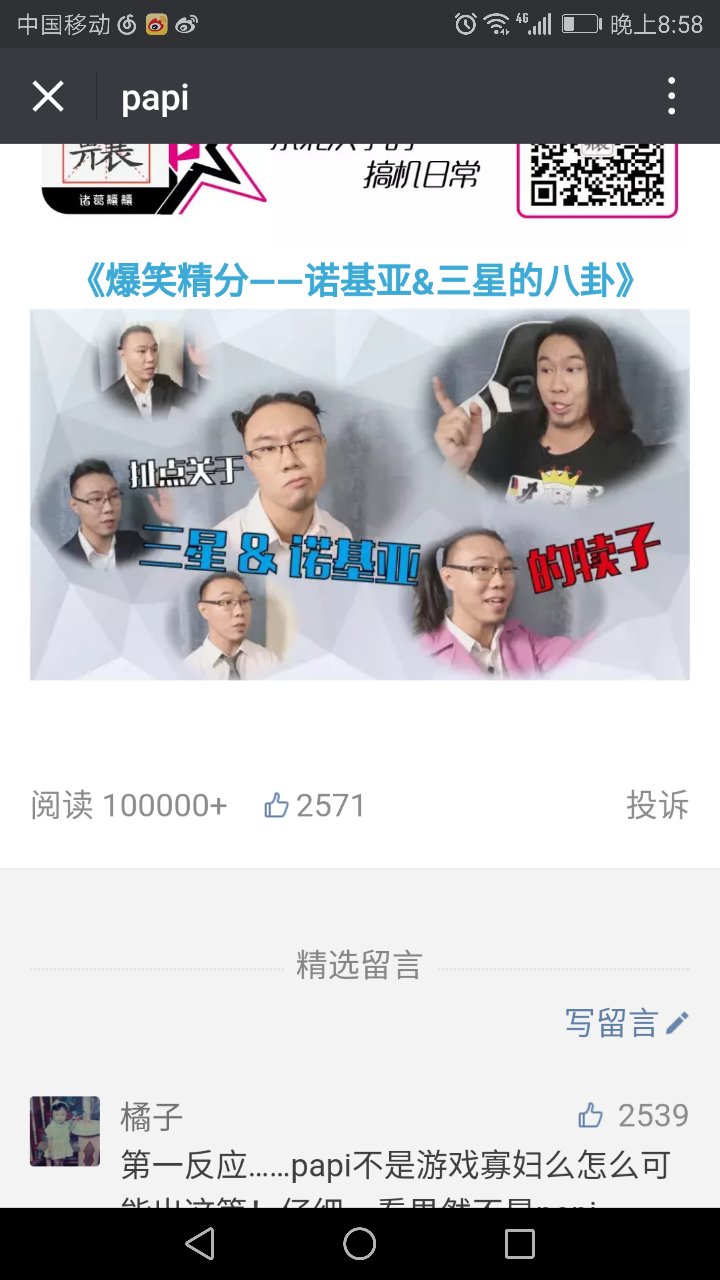Go to the home screen

pyautogui.click(x=360, y=1244)
